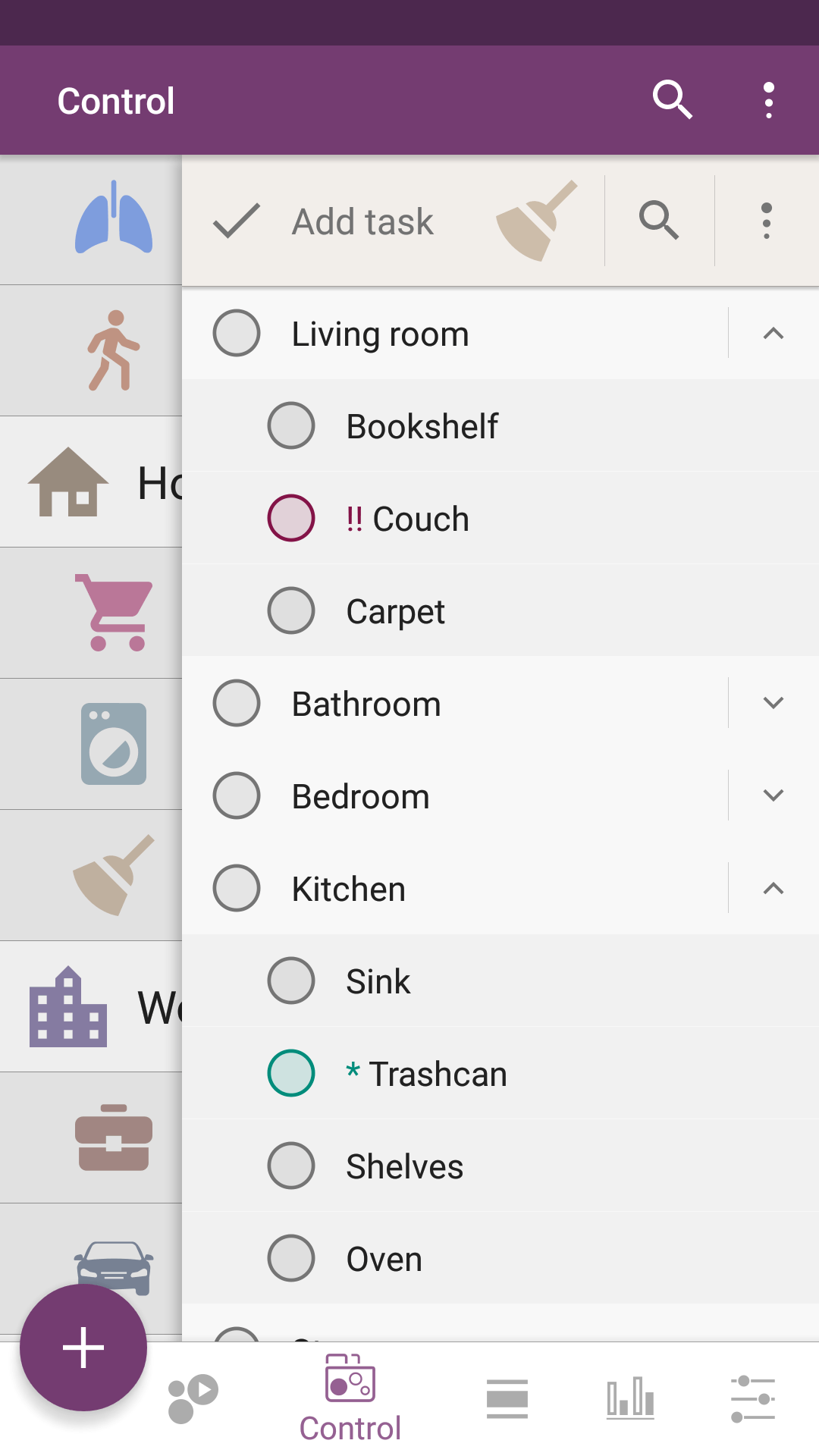Expand the Bathroom group
This screenshot has width=819, height=1456.
773,703
